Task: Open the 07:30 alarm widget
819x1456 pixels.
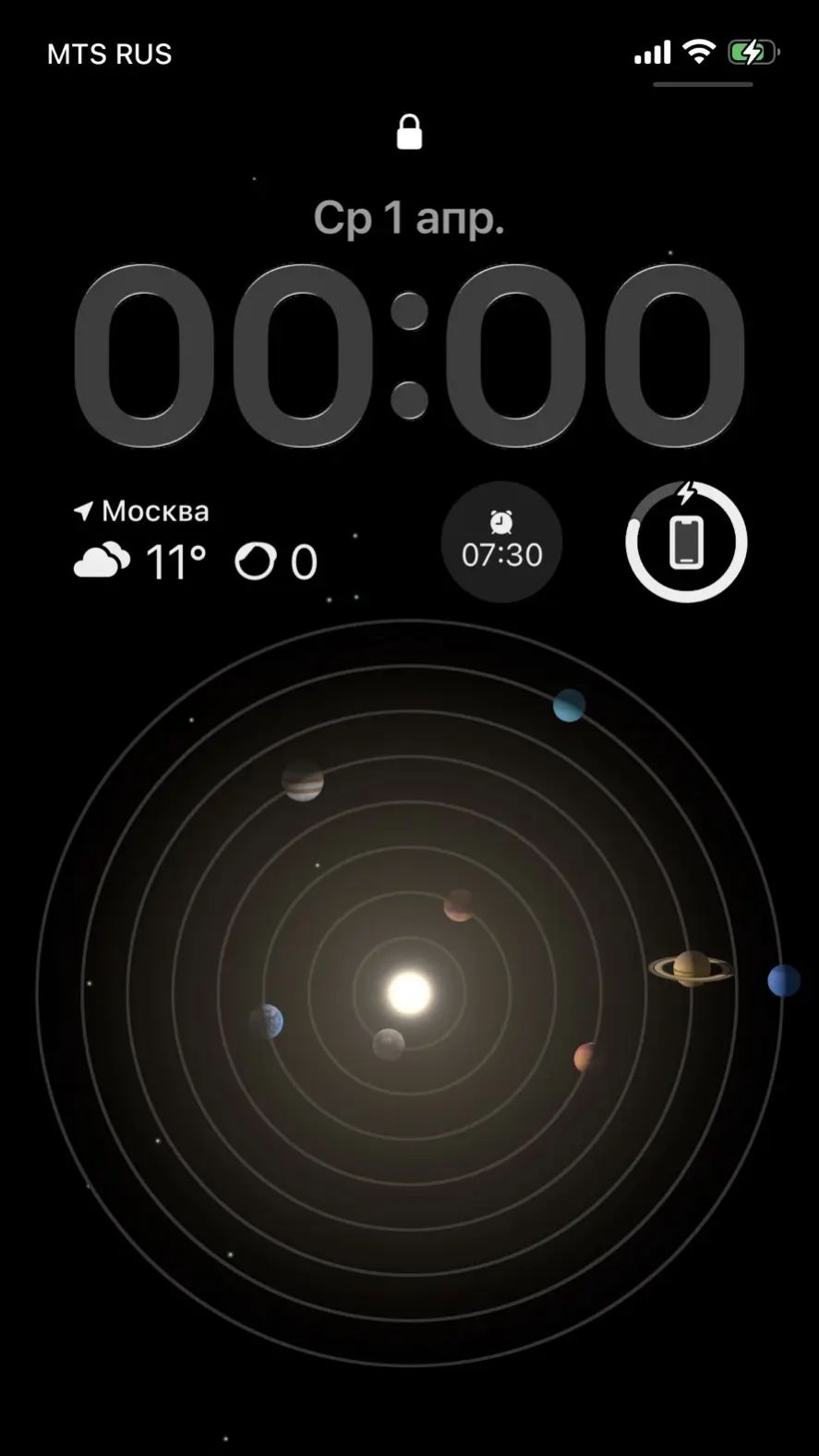Action: pos(501,542)
